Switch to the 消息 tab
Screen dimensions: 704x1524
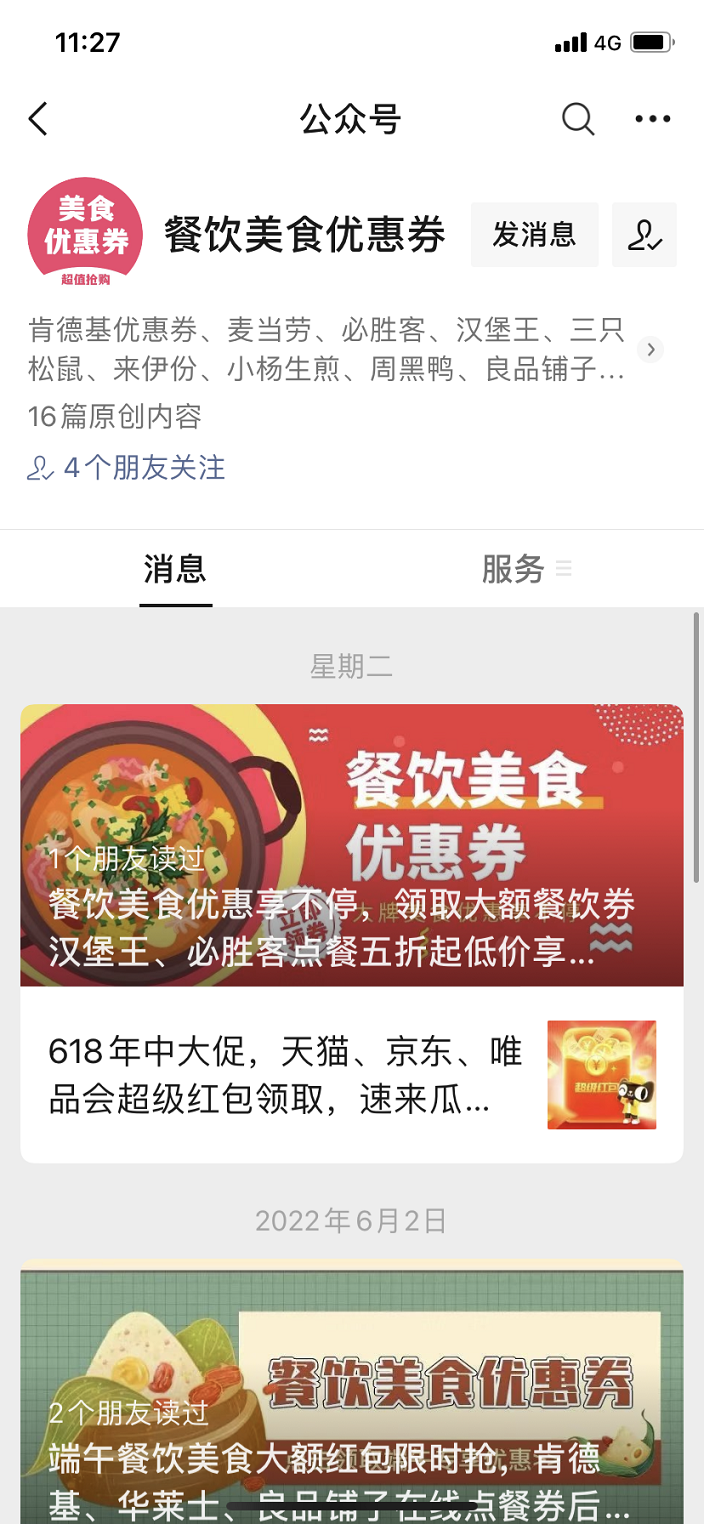pyautogui.click(x=175, y=569)
